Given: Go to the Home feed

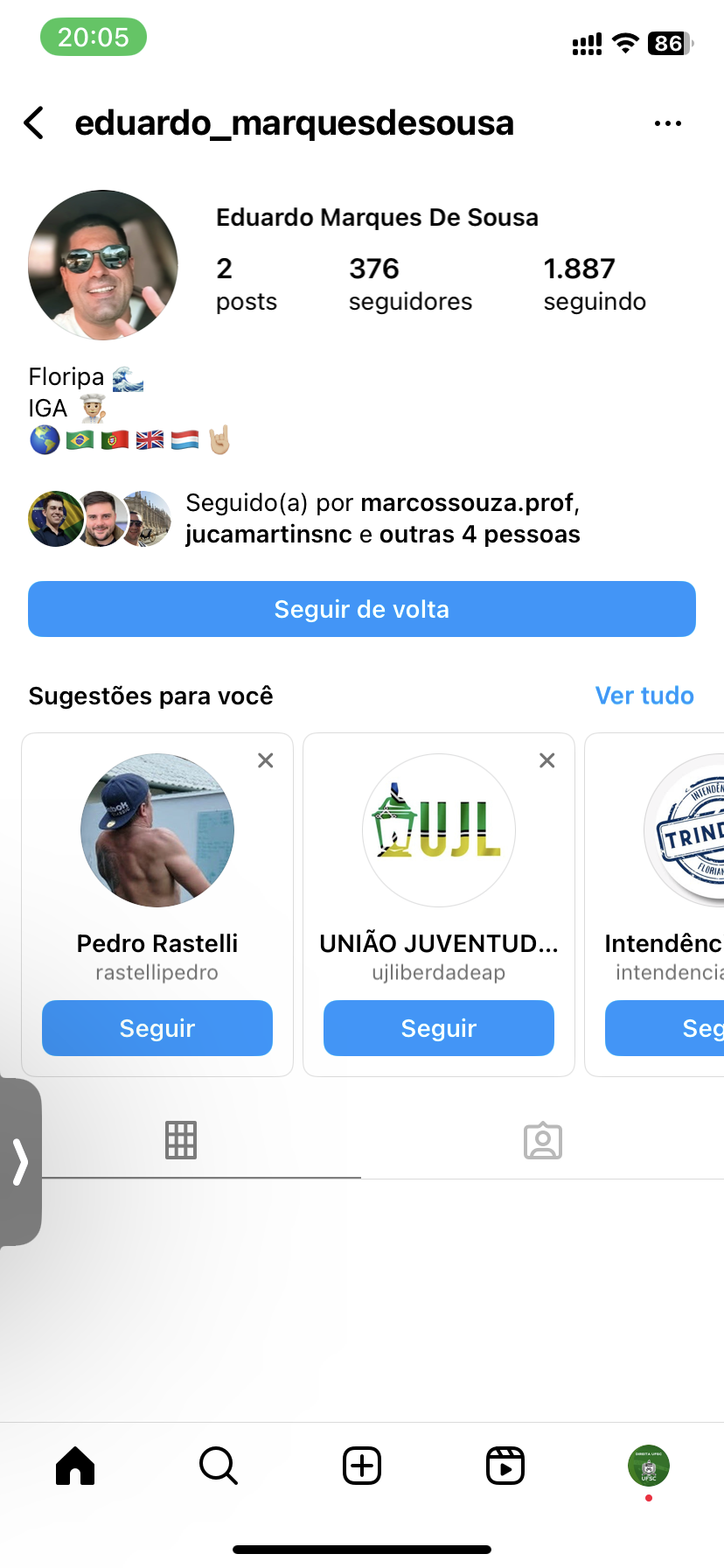Looking at the screenshot, I should pyautogui.click(x=75, y=1466).
